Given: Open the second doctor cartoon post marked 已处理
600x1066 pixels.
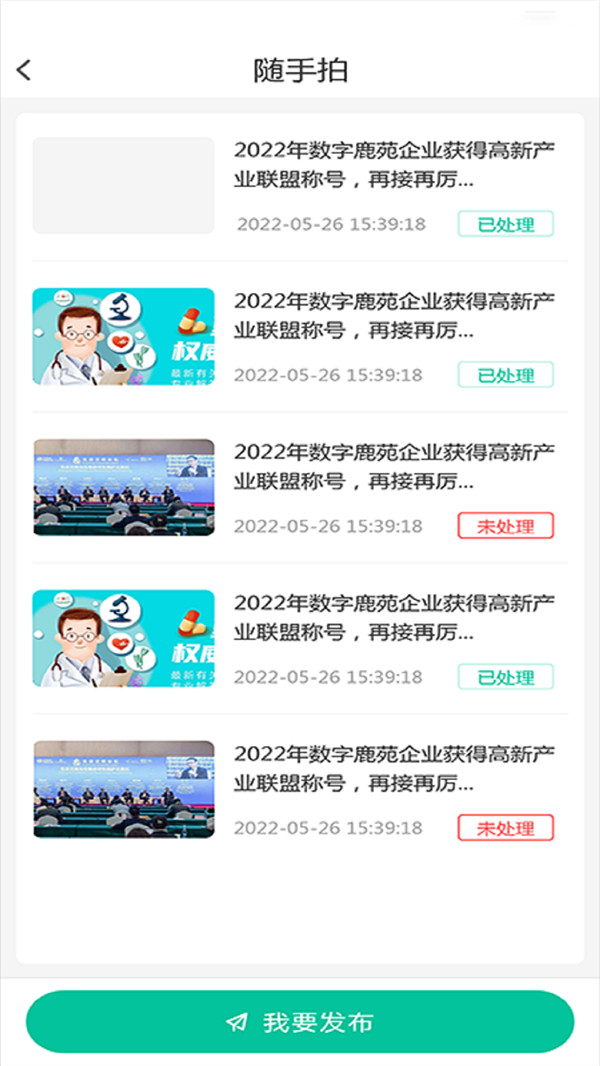Looking at the screenshot, I should click(300, 639).
